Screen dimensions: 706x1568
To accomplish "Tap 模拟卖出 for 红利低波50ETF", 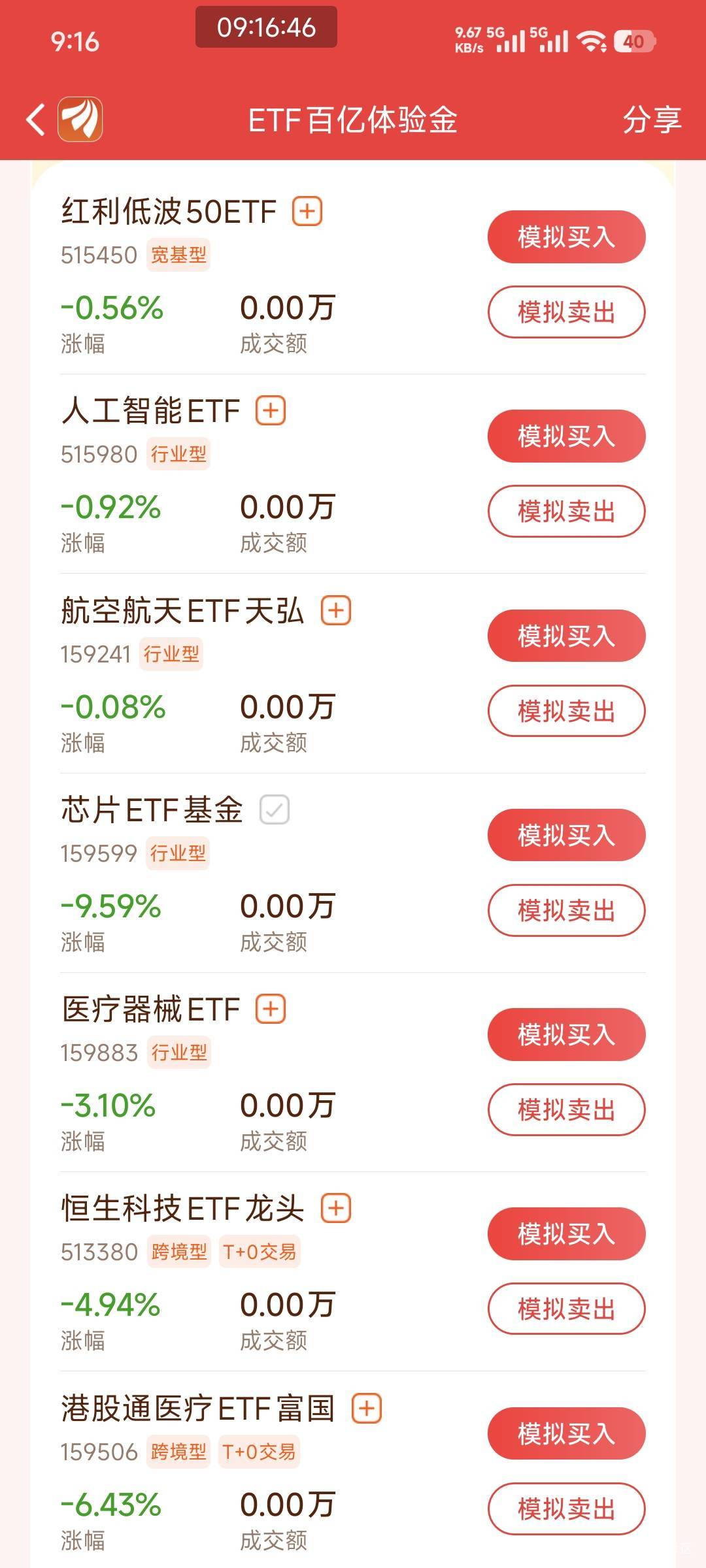I will tap(566, 312).
